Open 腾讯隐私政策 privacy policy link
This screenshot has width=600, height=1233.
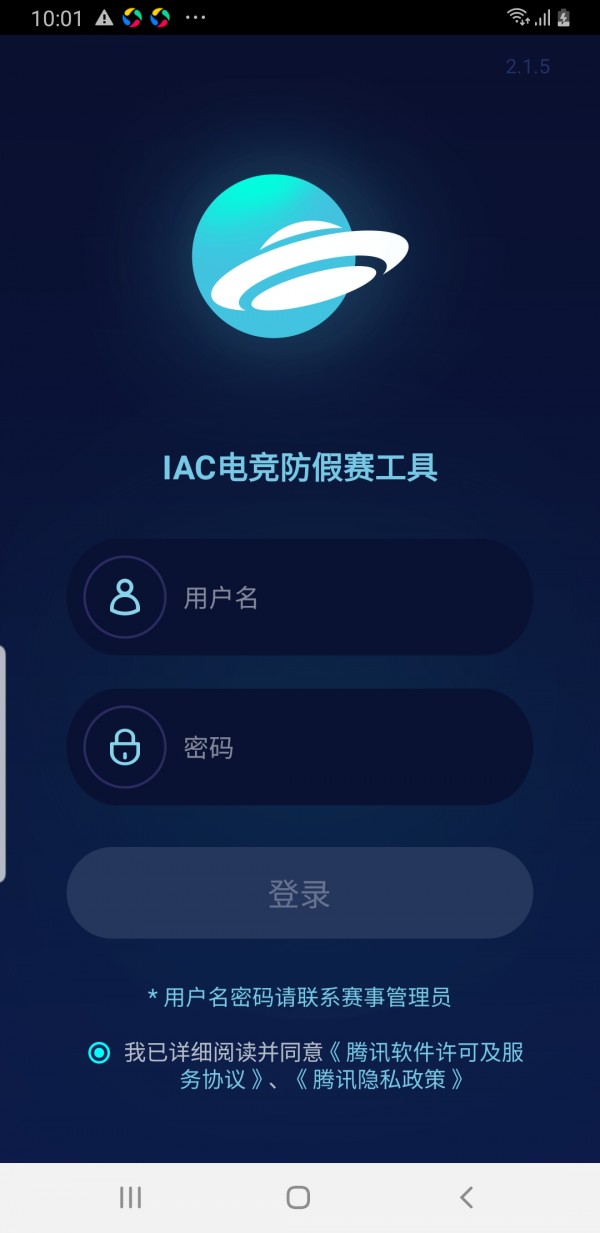[x=380, y=1080]
